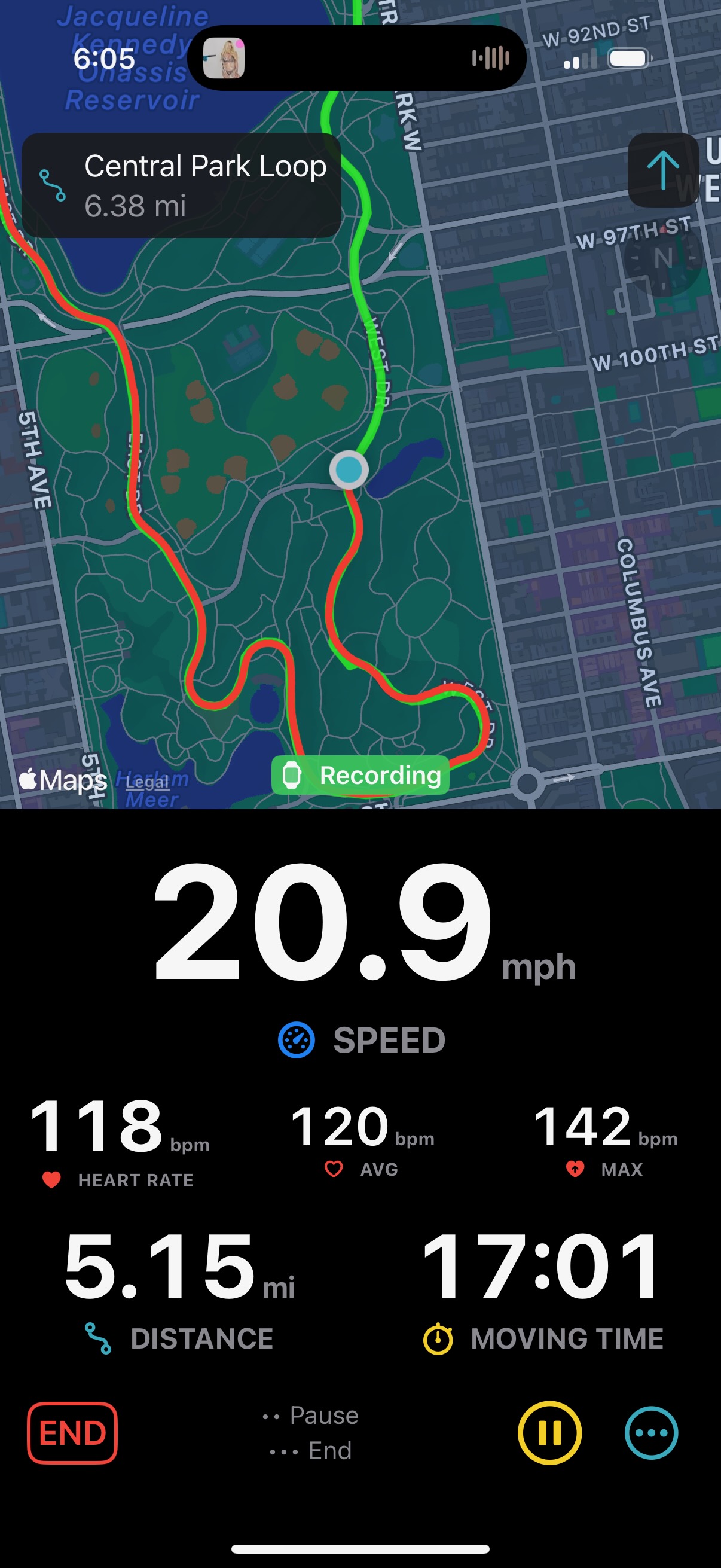Open the Legal link on the map
Image resolution: width=721 pixels, height=1568 pixels.
click(x=146, y=782)
